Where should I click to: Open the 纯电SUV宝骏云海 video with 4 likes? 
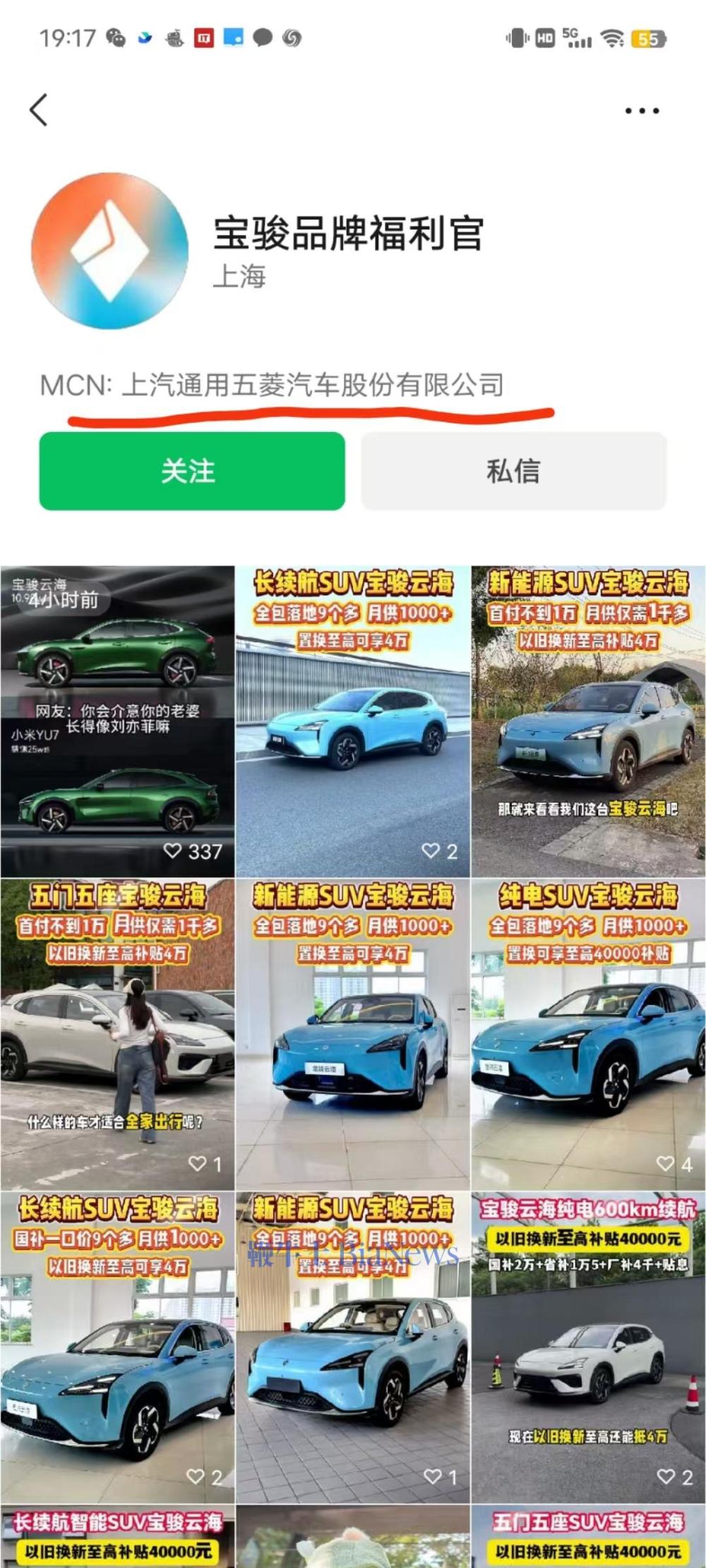pyautogui.click(x=588, y=1034)
